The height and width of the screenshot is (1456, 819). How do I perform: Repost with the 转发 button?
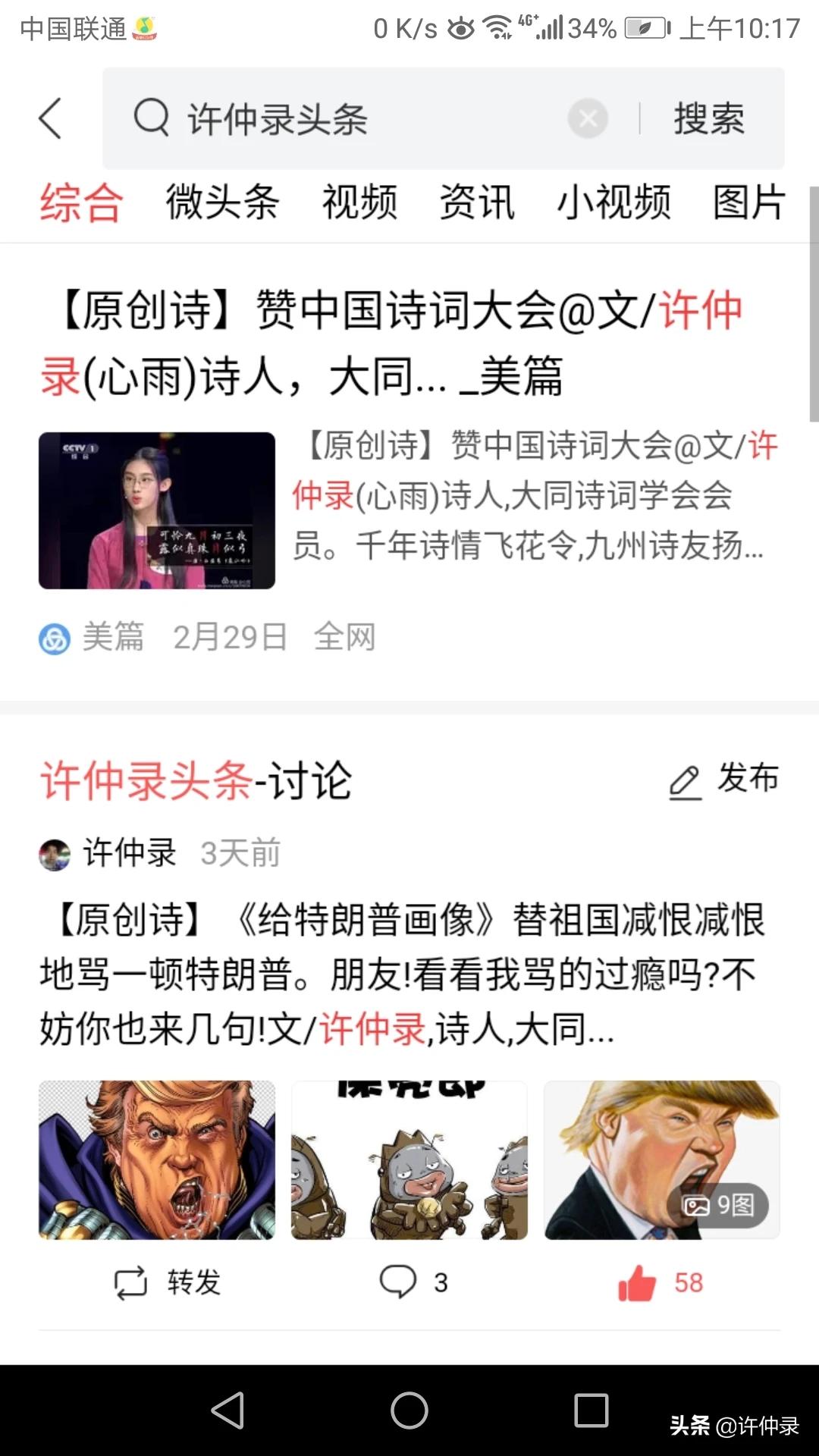click(167, 1282)
